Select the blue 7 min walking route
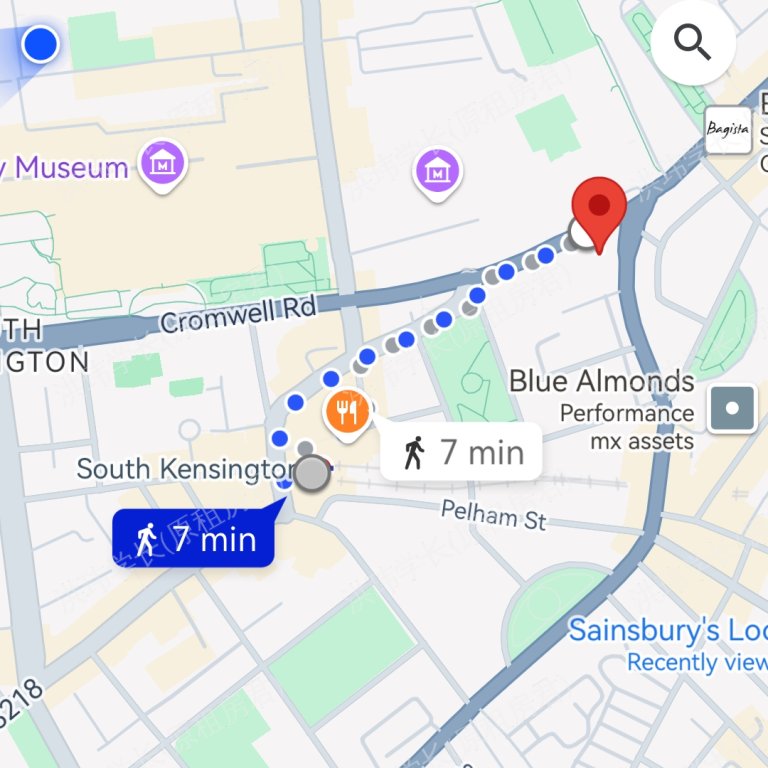This screenshot has width=768, height=768. click(x=194, y=539)
